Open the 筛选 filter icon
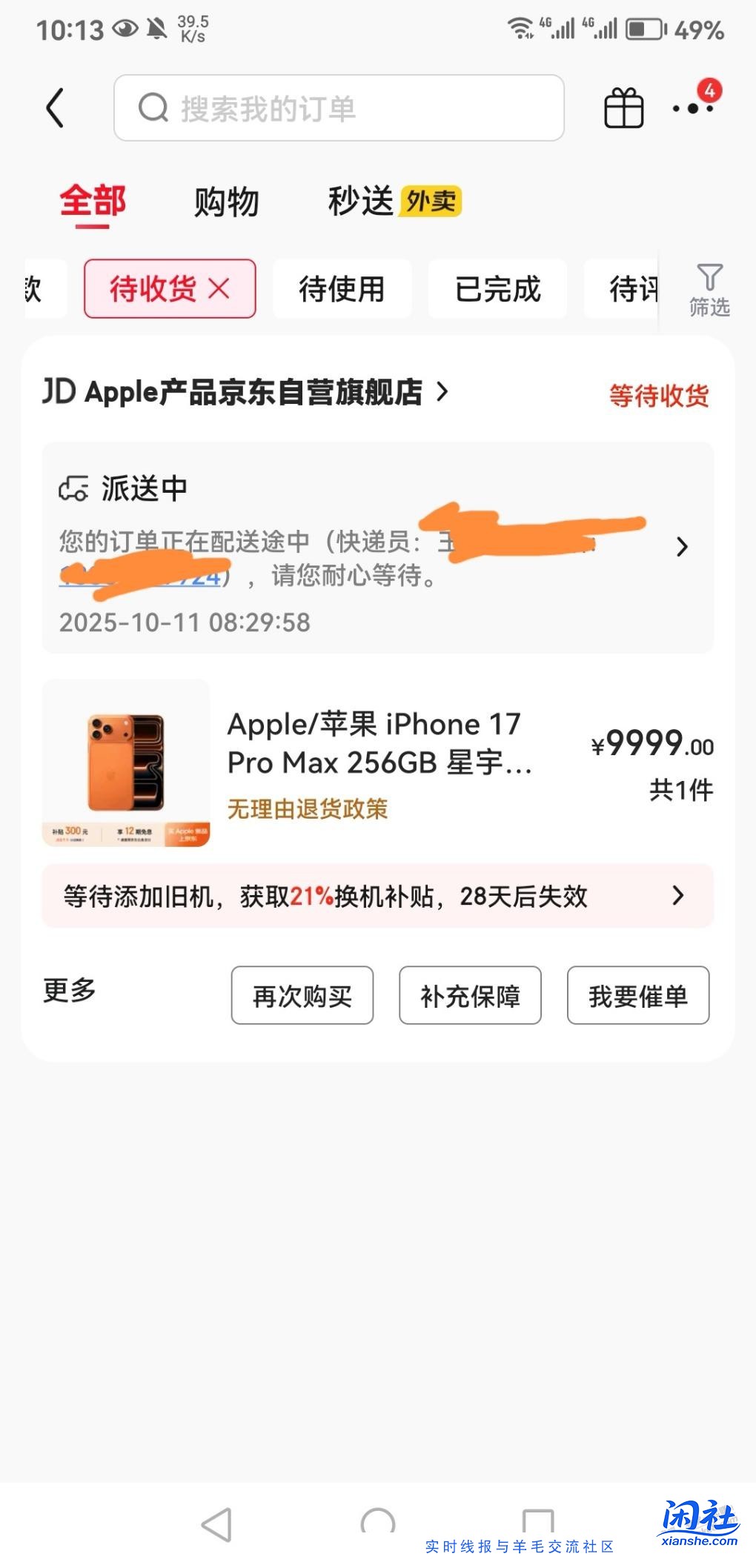This screenshot has width=756, height=1568. [x=709, y=289]
